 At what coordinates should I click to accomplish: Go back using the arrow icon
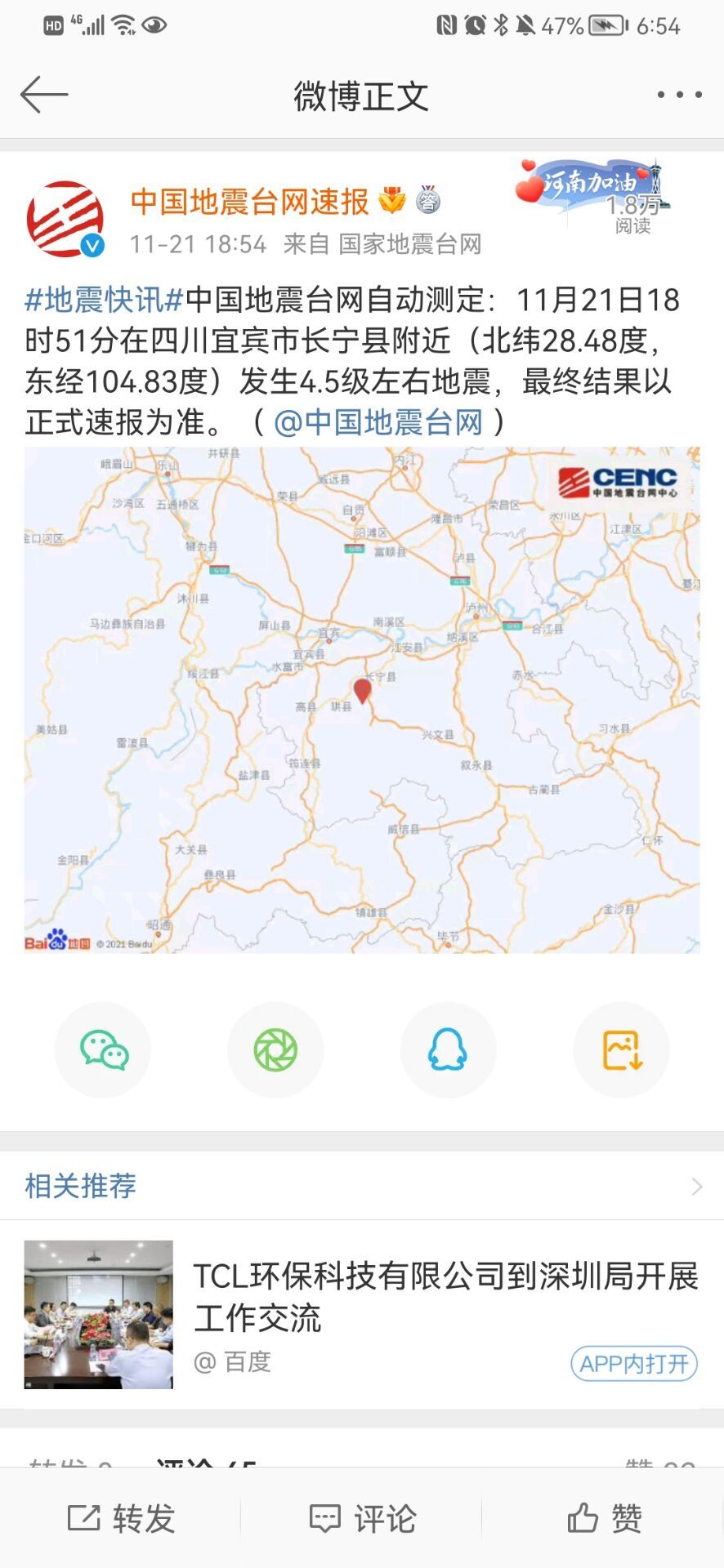tap(44, 95)
